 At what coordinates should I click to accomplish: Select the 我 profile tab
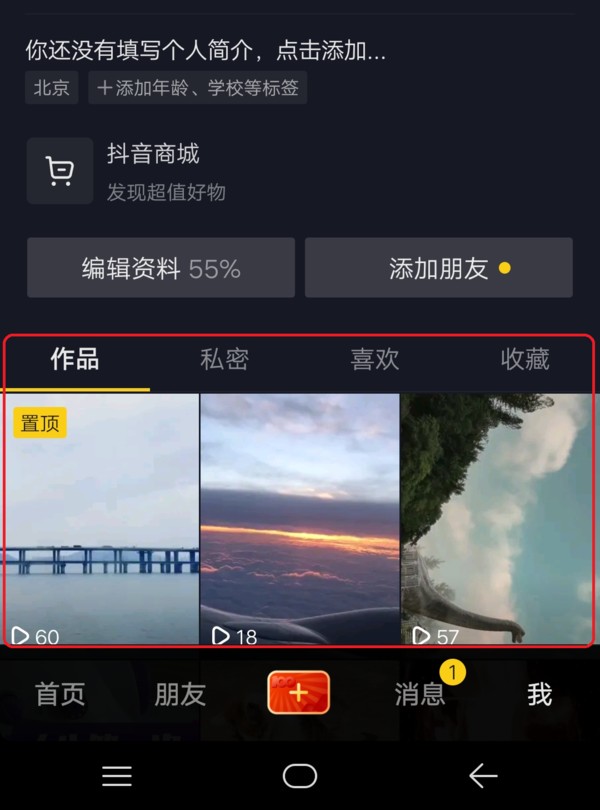click(x=539, y=694)
